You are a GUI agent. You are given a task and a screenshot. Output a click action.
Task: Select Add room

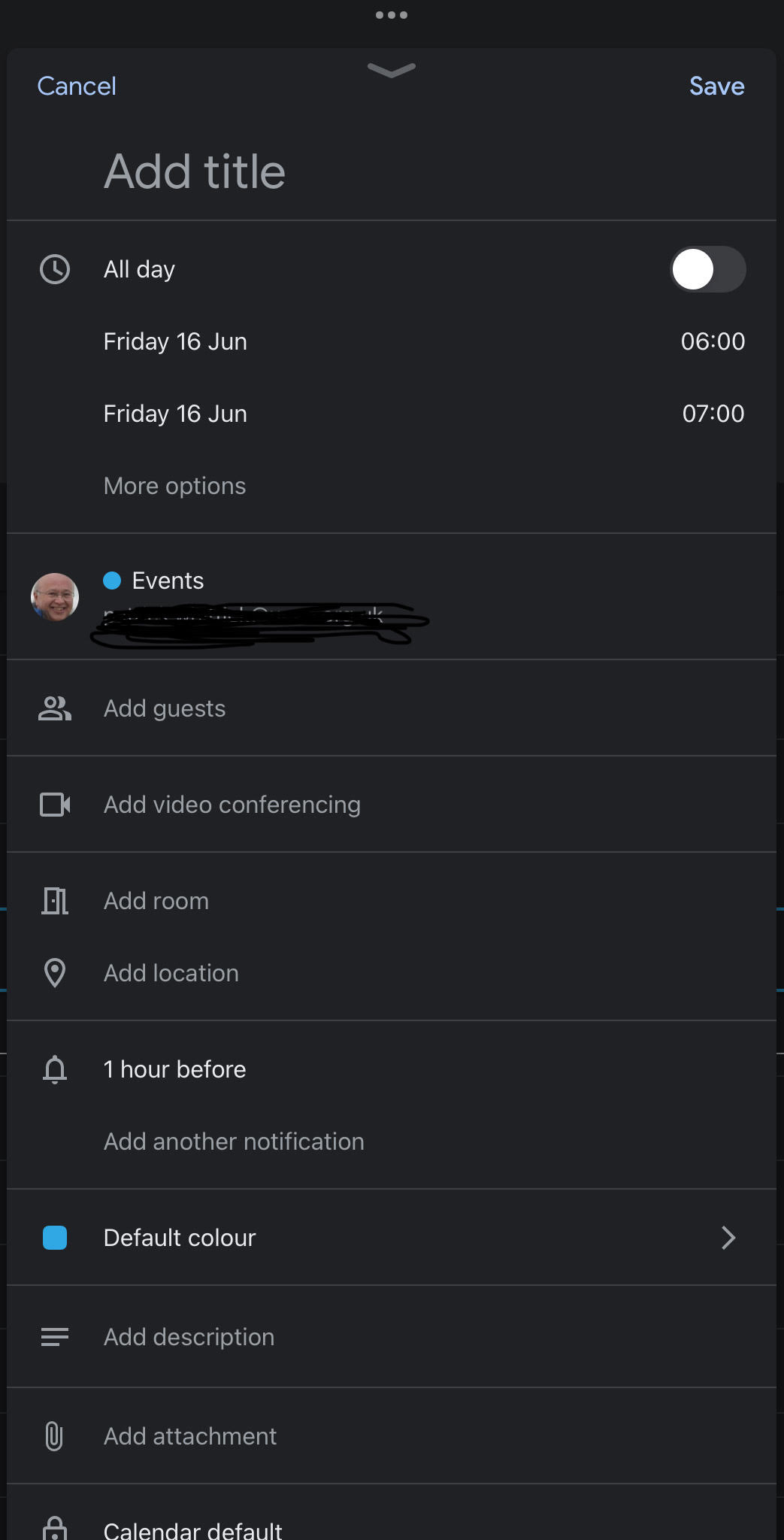[156, 901]
